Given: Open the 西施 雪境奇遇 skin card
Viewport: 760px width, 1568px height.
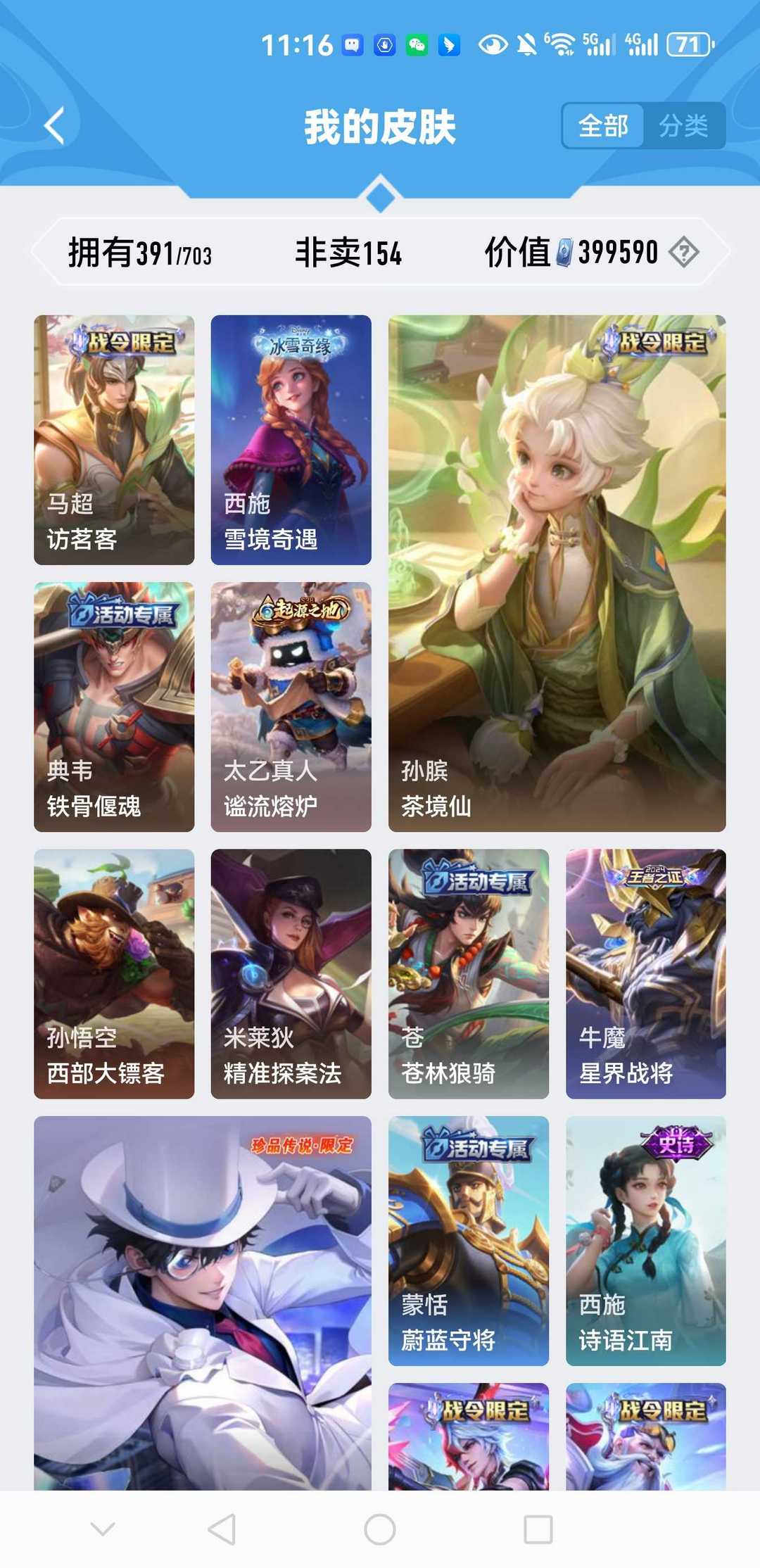Looking at the screenshot, I should coord(291,440).
